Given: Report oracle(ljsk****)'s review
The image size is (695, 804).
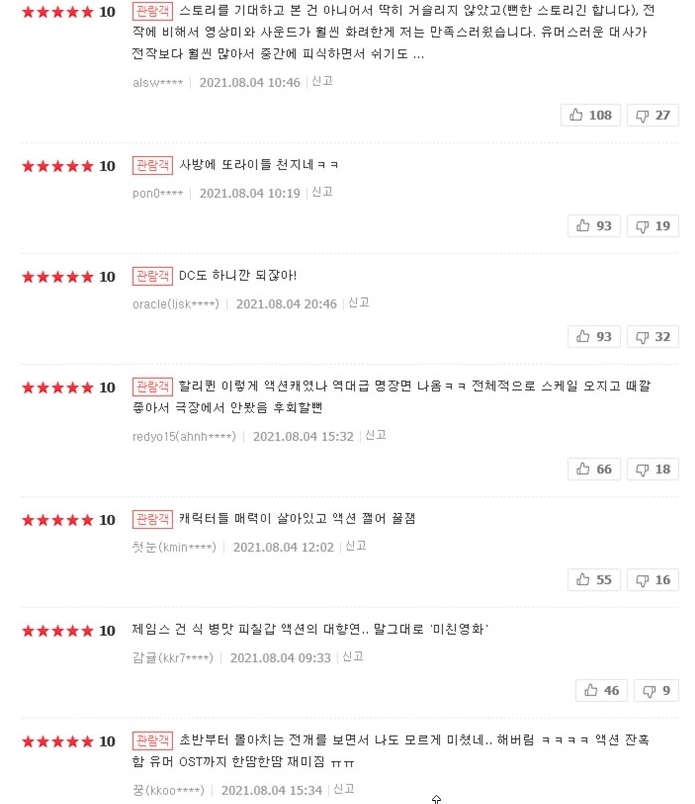Looking at the screenshot, I should tap(358, 302).
